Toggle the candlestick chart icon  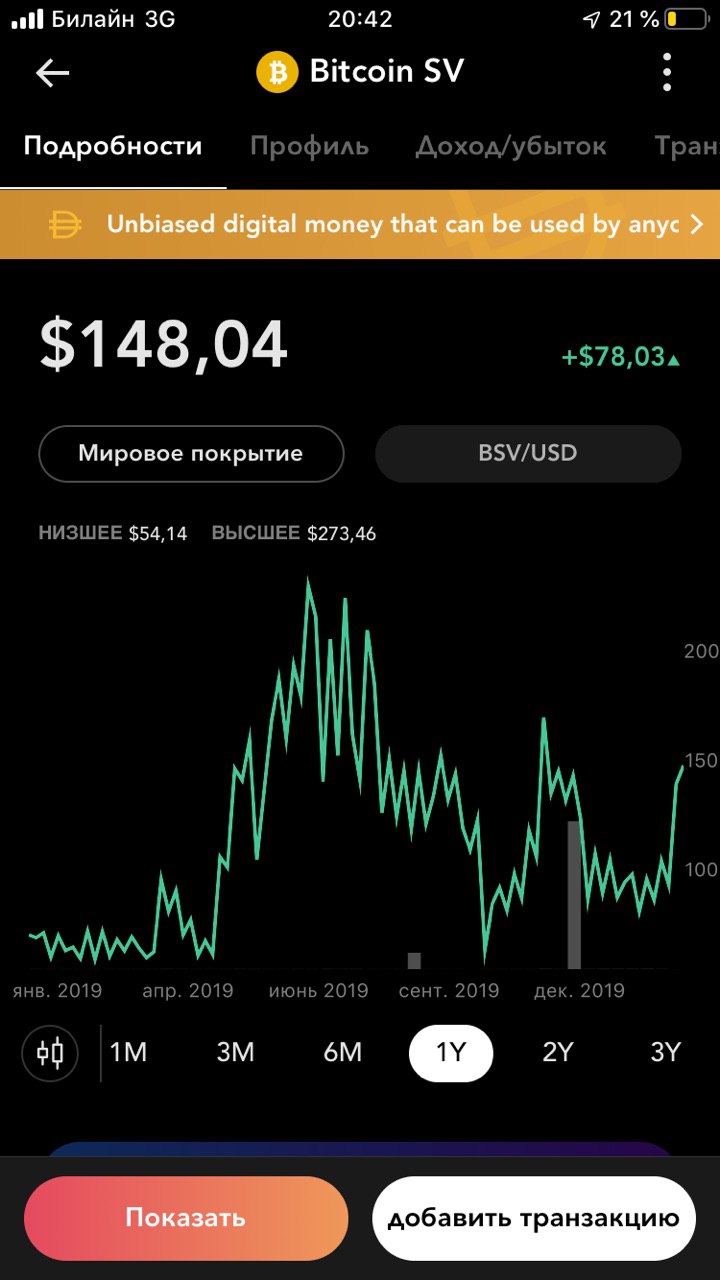[50, 1053]
